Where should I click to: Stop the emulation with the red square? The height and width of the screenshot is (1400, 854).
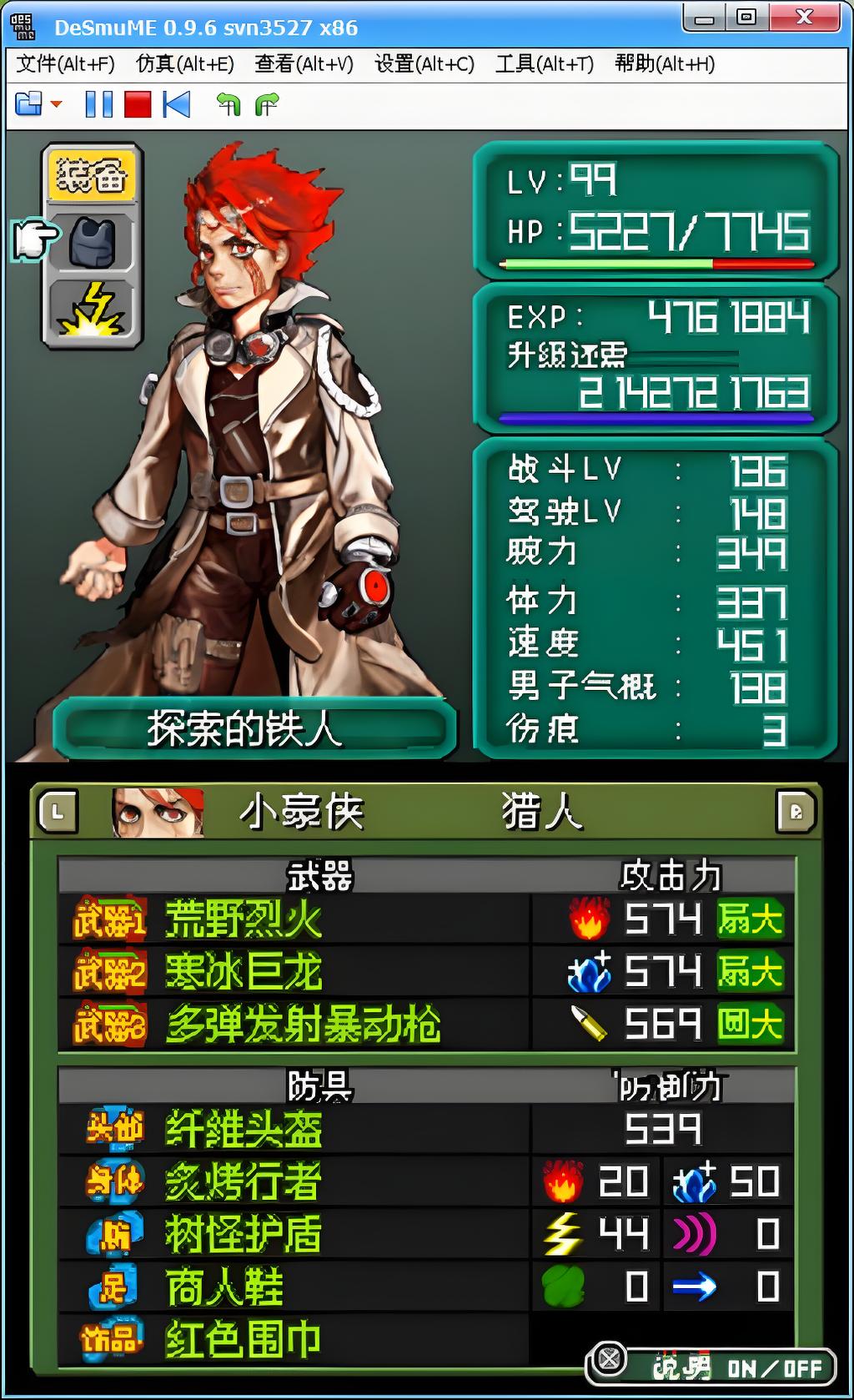138,104
